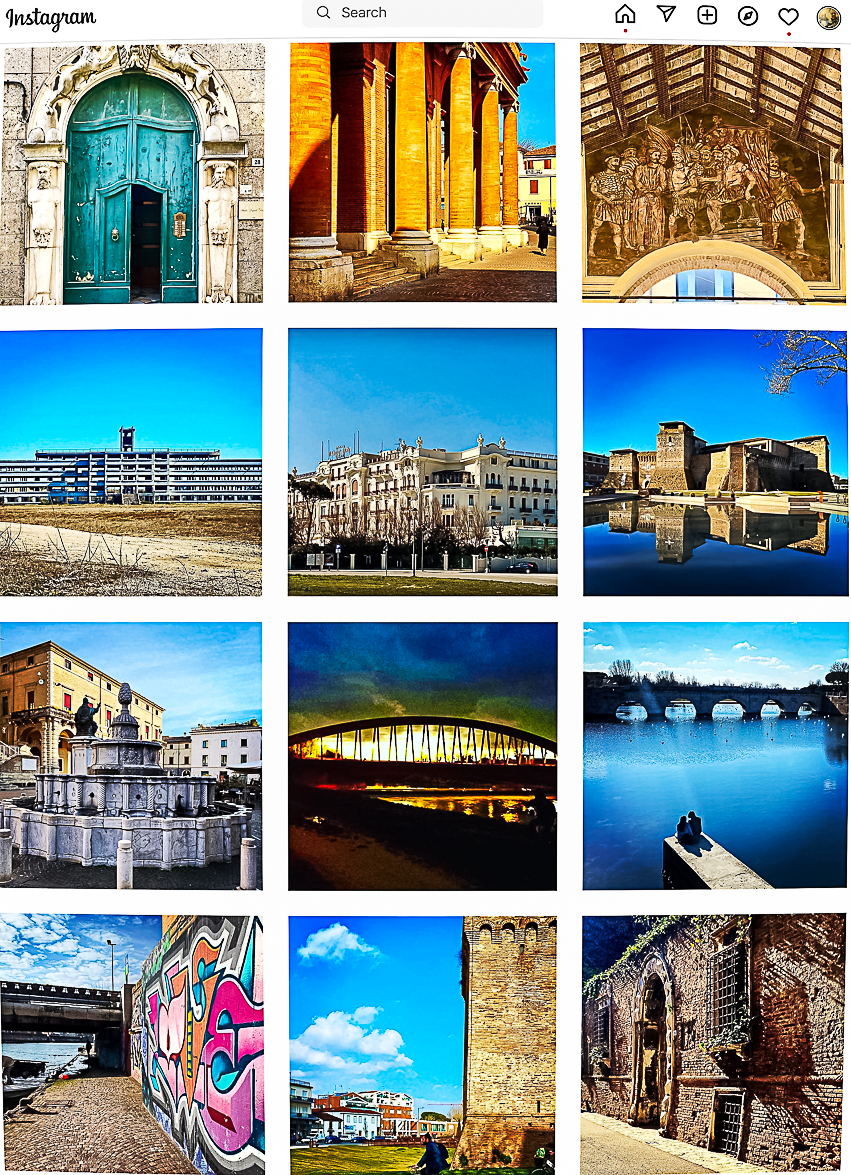
Task: Open the white grand hotel photo
Action: pyautogui.click(x=422, y=462)
